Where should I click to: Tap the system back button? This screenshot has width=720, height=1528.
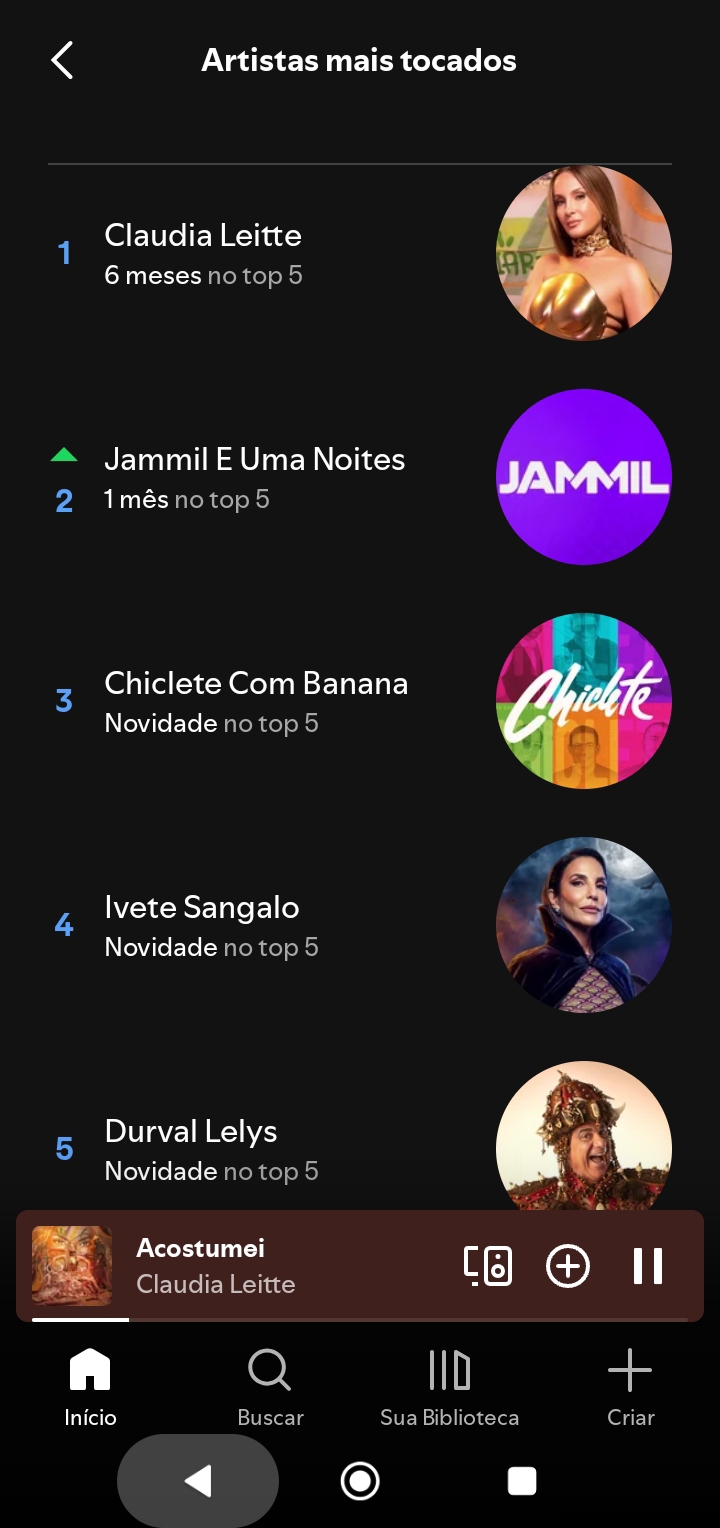[x=198, y=1481]
